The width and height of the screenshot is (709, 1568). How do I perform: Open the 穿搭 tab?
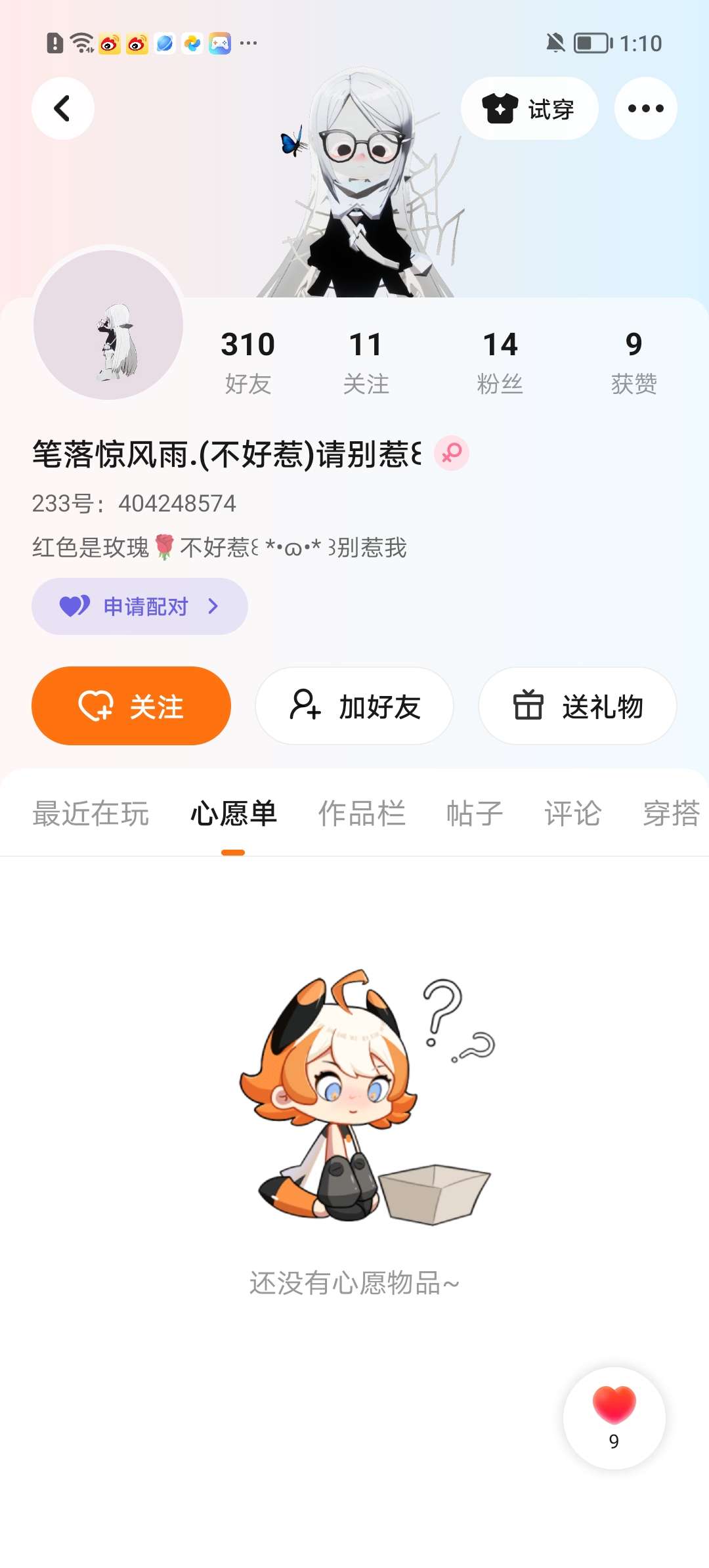[x=671, y=814]
